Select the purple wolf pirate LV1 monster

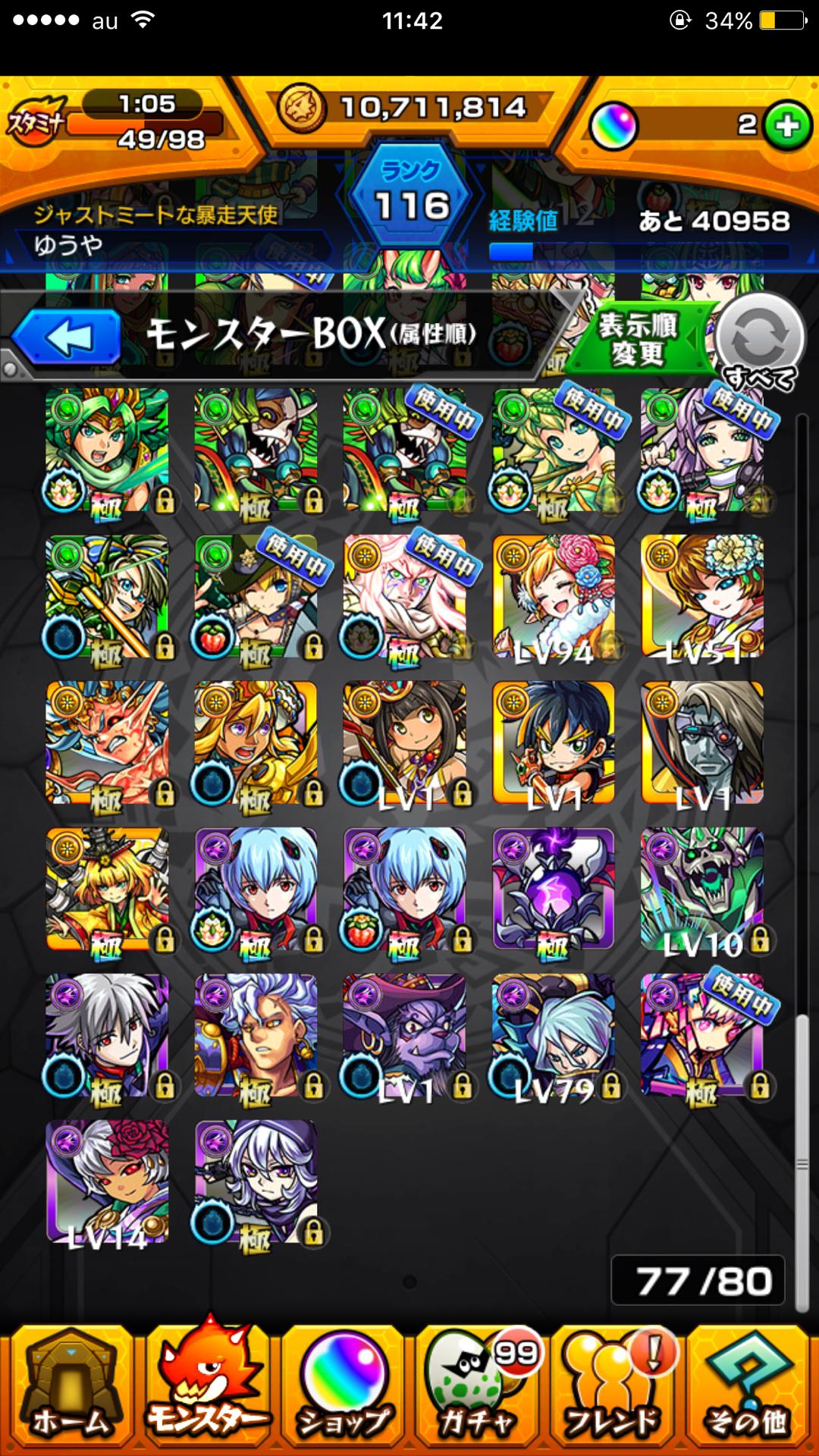coord(404,1037)
